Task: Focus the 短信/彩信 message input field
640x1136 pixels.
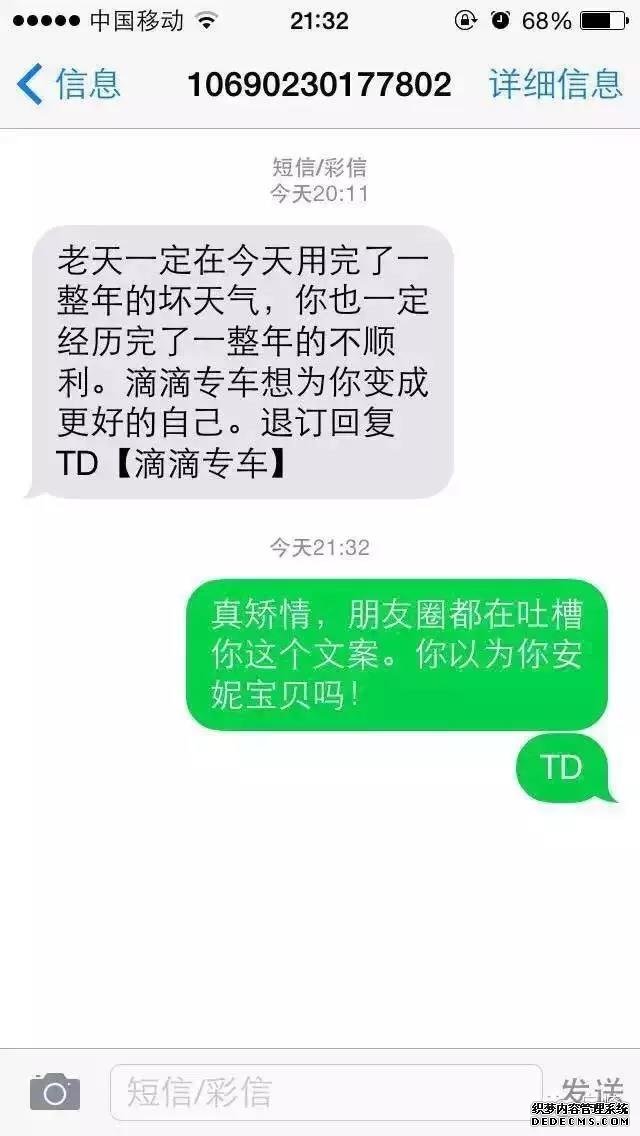Action: tap(325, 1092)
